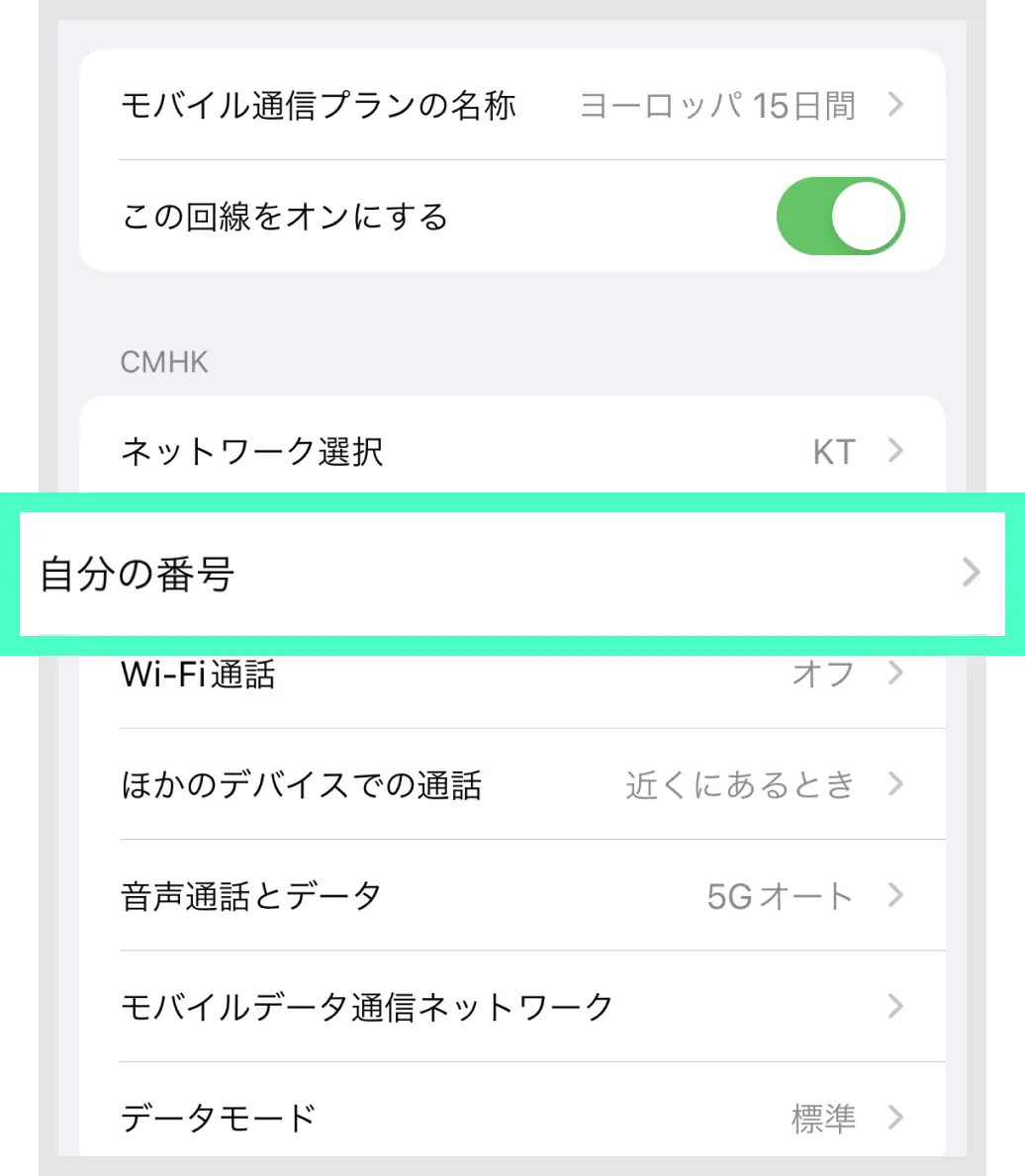Open モバイルデータ通信ネットワーク settings
Screen dimensions: 1025x1176
[x=512, y=1007]
